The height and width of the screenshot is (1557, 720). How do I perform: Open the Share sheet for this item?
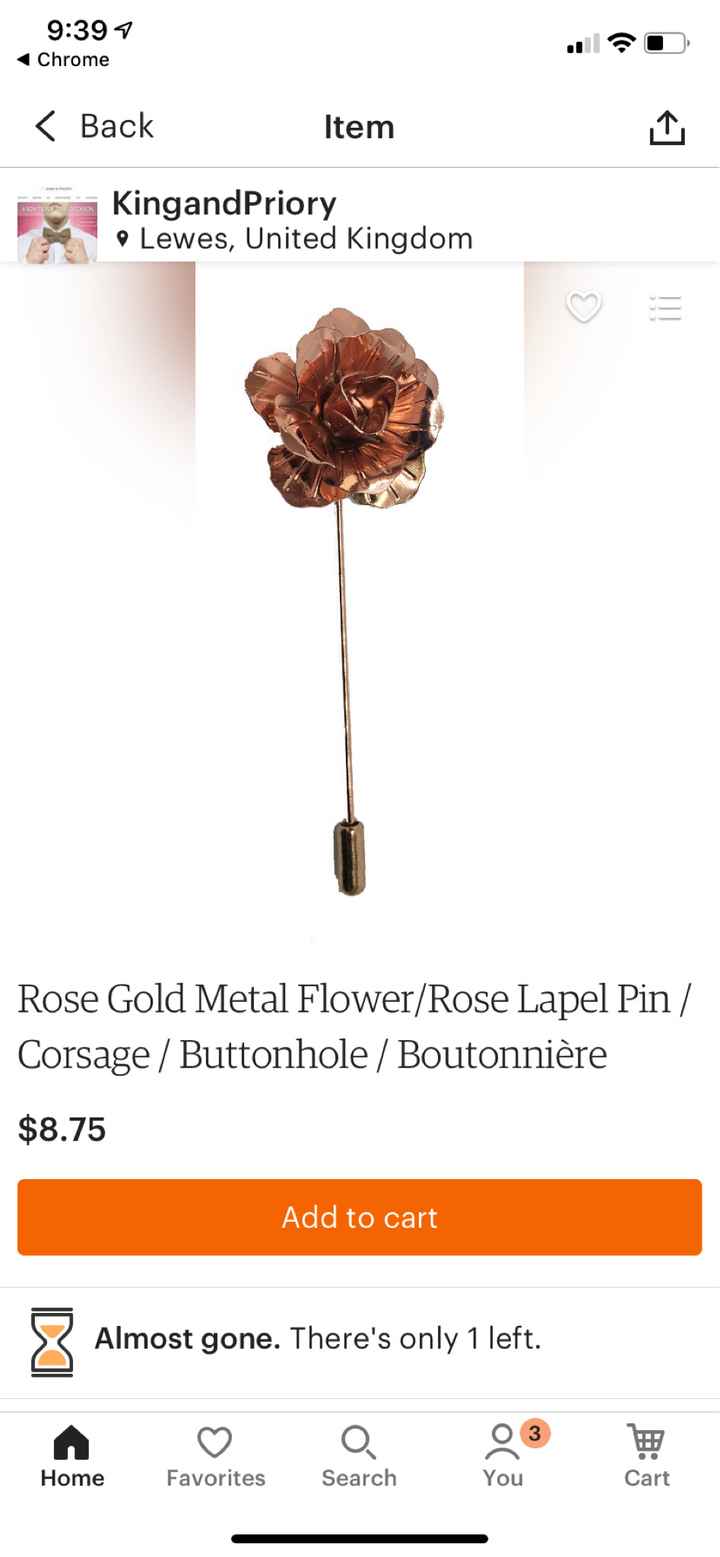tap(666, 126)
